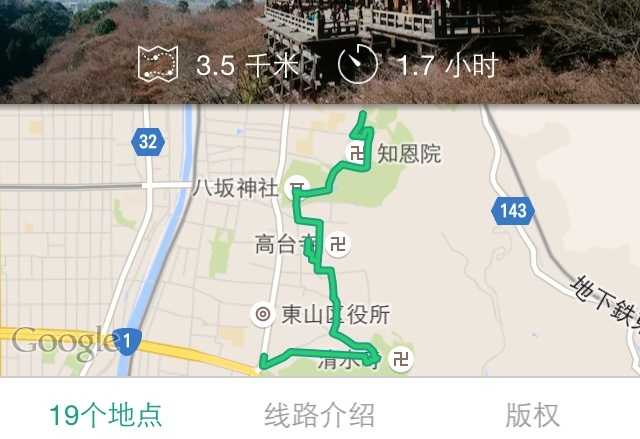Open the 线路介绍 tab
The height and width of the screenshot is (439, 640).
320,414
